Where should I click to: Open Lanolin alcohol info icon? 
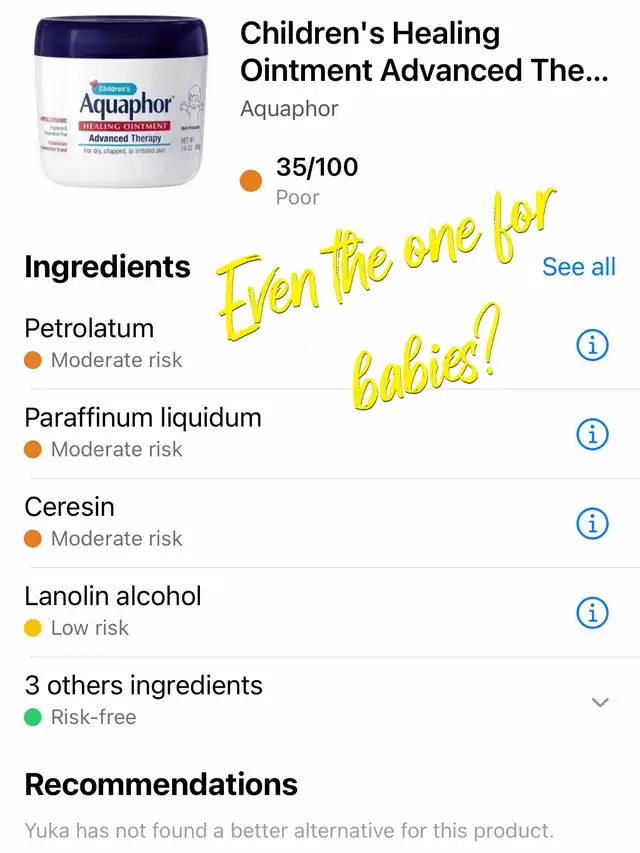(x=593, y=612)
